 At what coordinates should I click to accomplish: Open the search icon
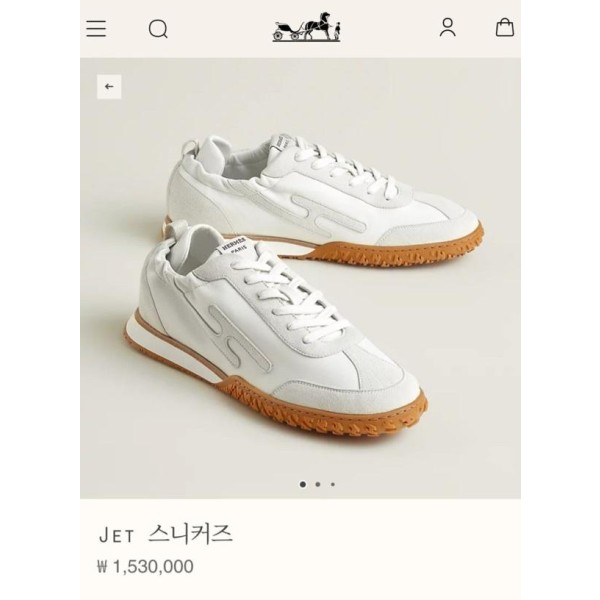click(158, 29)
